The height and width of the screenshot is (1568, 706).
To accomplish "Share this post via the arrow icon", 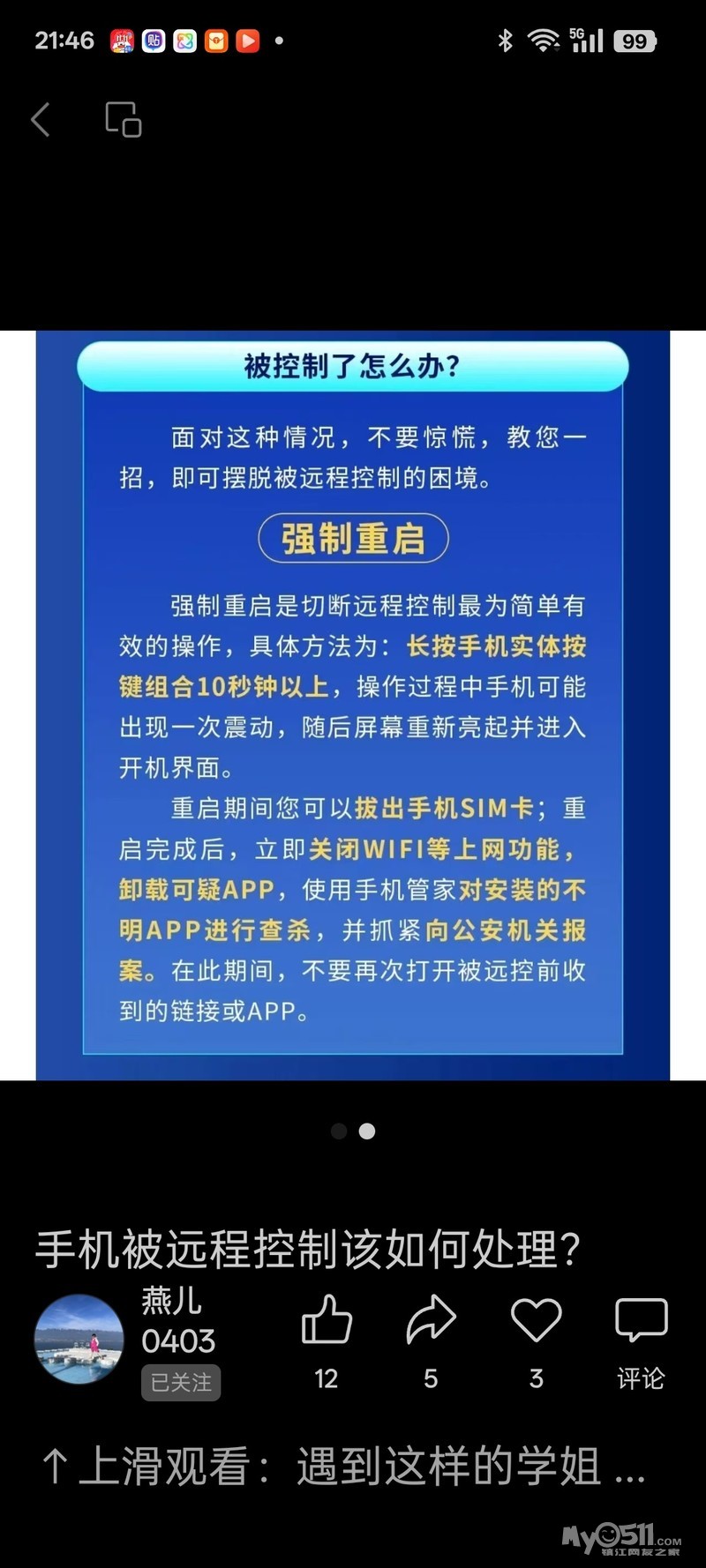I will [431, 1321].
